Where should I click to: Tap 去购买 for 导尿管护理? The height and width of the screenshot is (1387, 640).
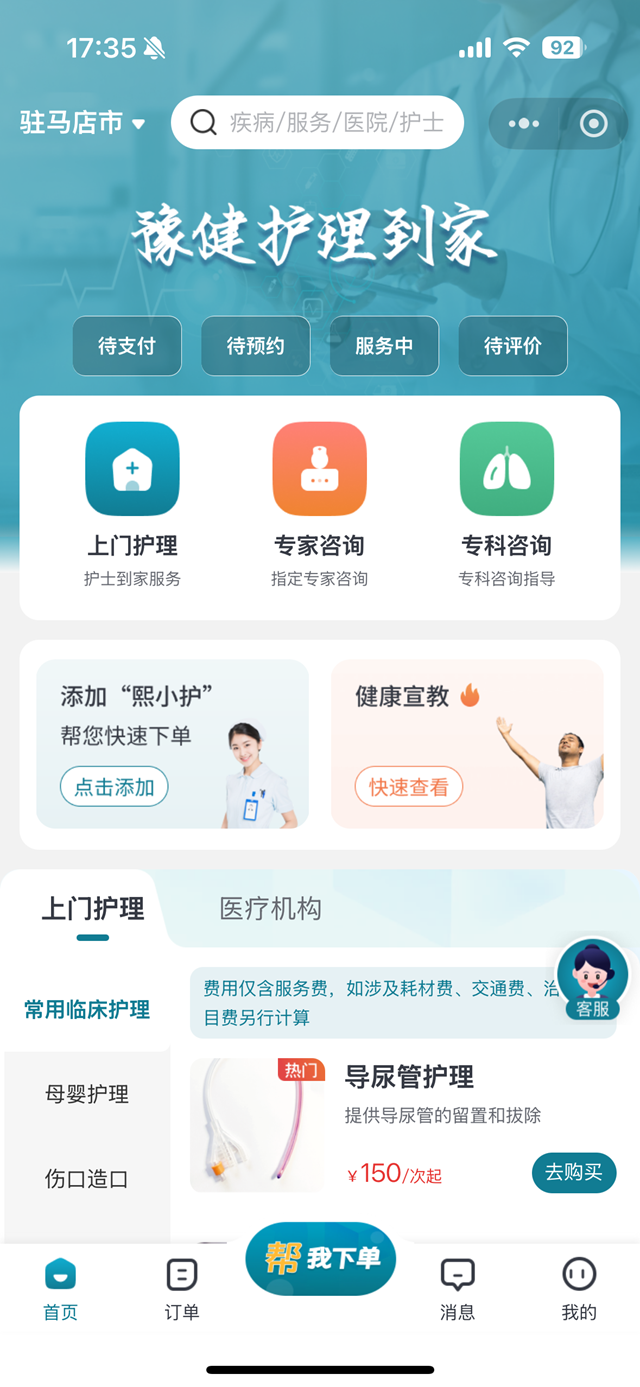coord(573,1172)
